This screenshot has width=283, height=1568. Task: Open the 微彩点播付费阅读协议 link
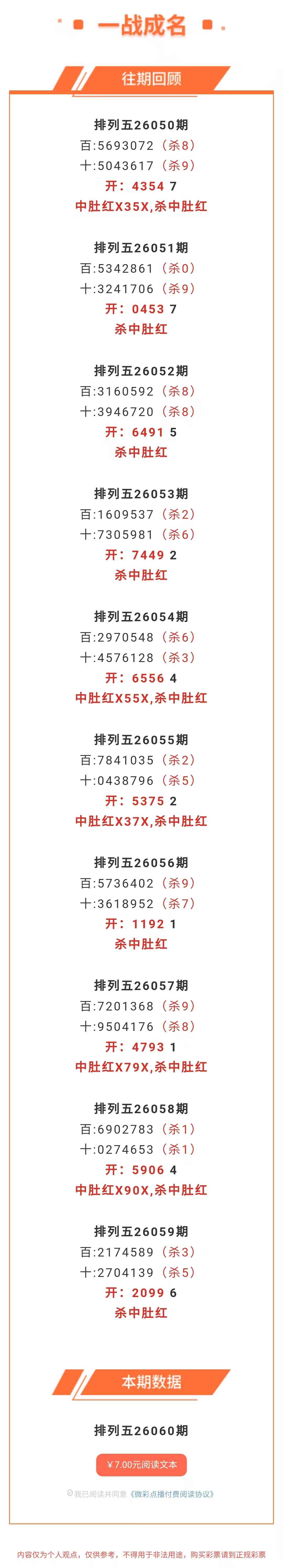pos(172,1494)
